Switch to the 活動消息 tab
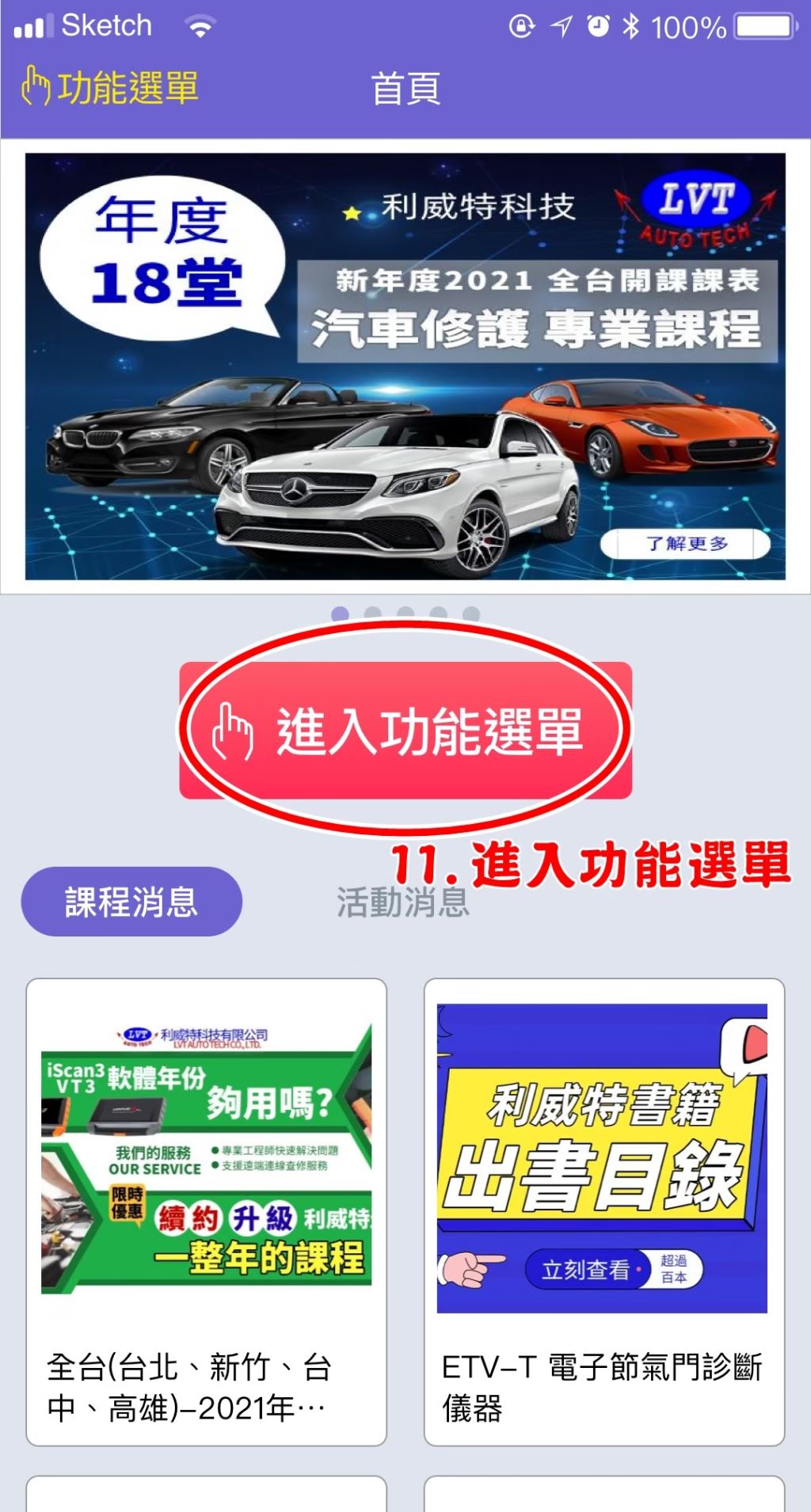This screenshot has width=811, height=1512. pyautogui.click(x=402, y=903)
